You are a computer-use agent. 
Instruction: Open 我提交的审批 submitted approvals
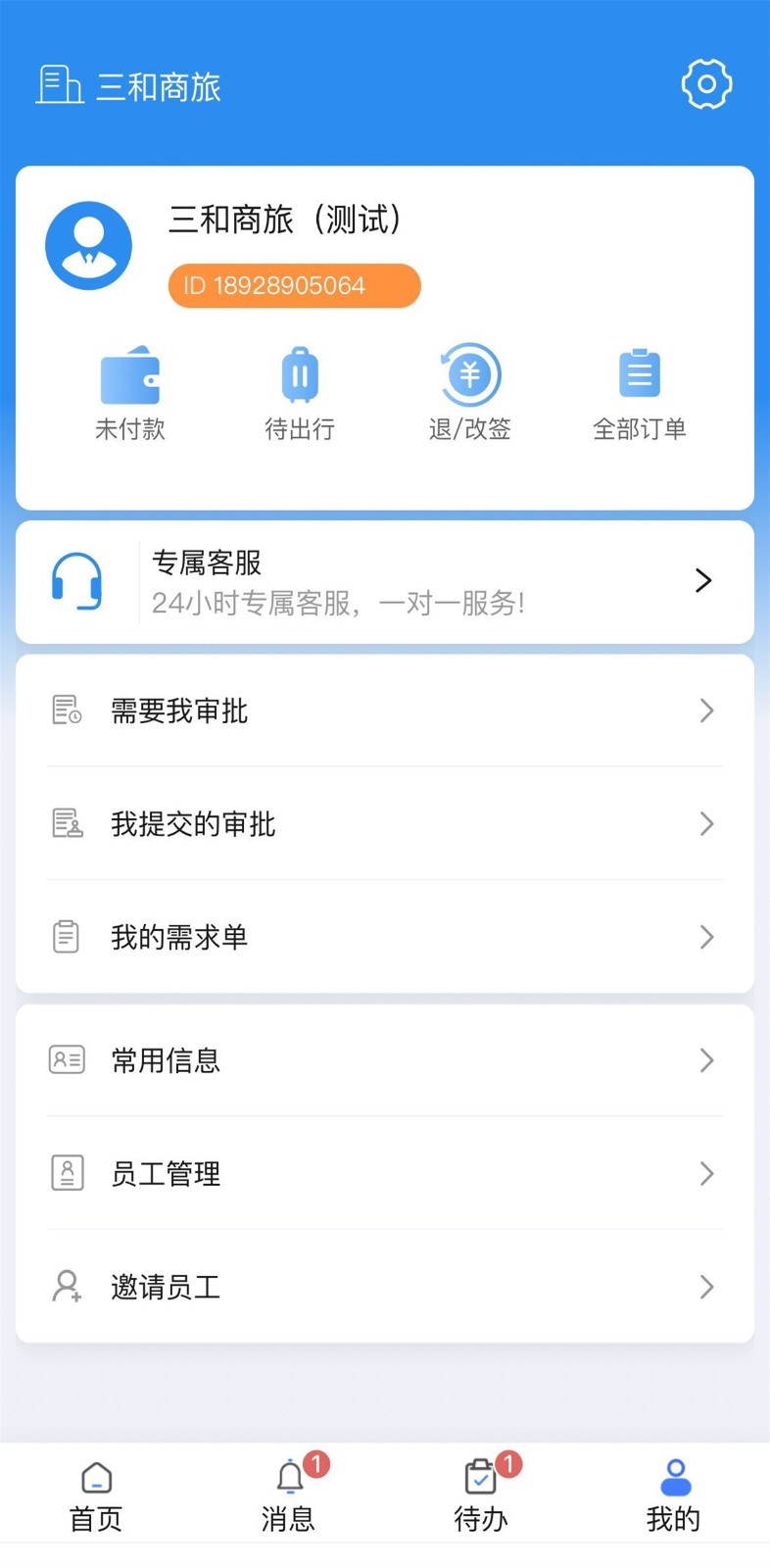(x=385, y=824)
